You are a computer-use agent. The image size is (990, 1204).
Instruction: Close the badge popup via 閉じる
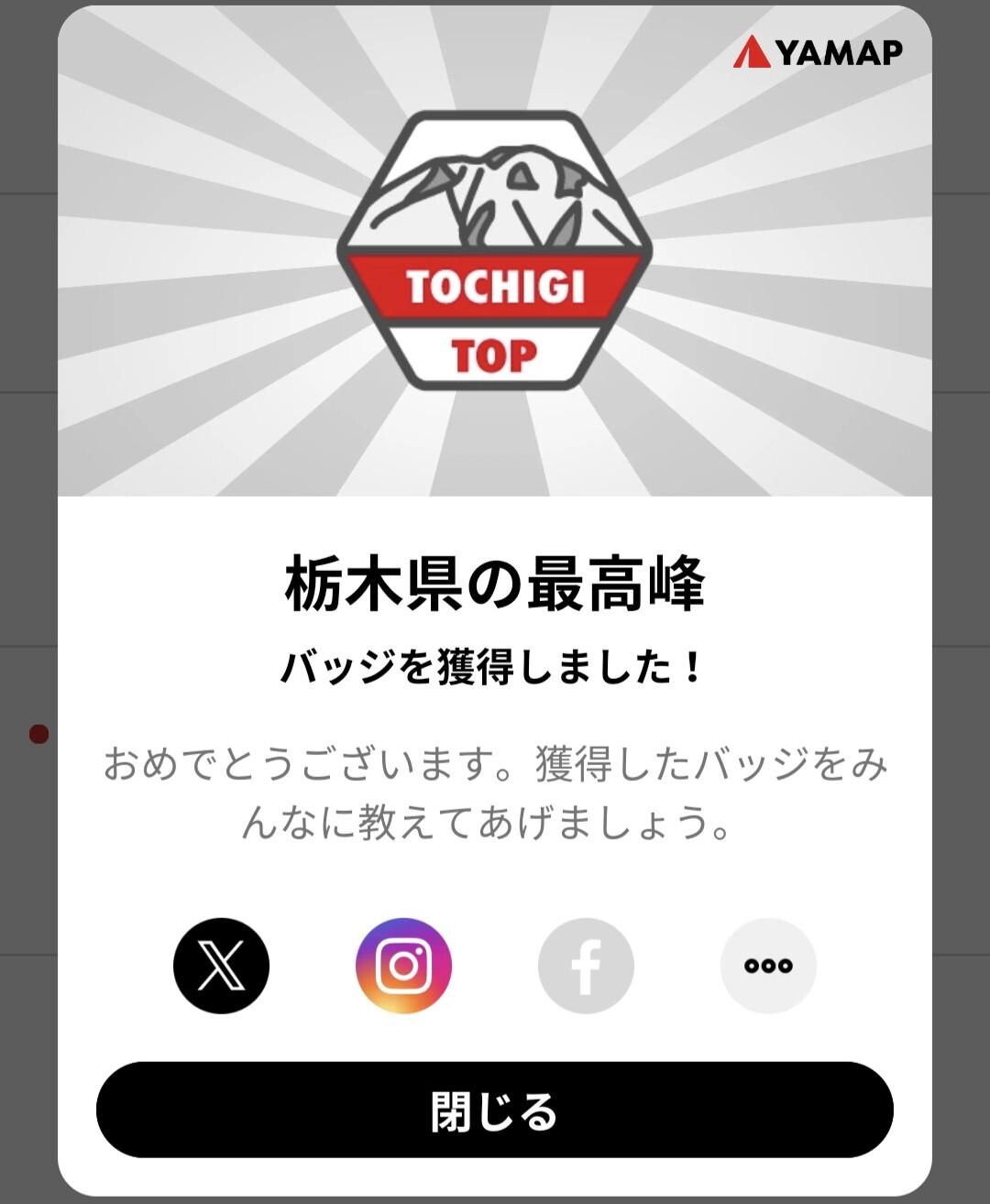[495, 1110]
